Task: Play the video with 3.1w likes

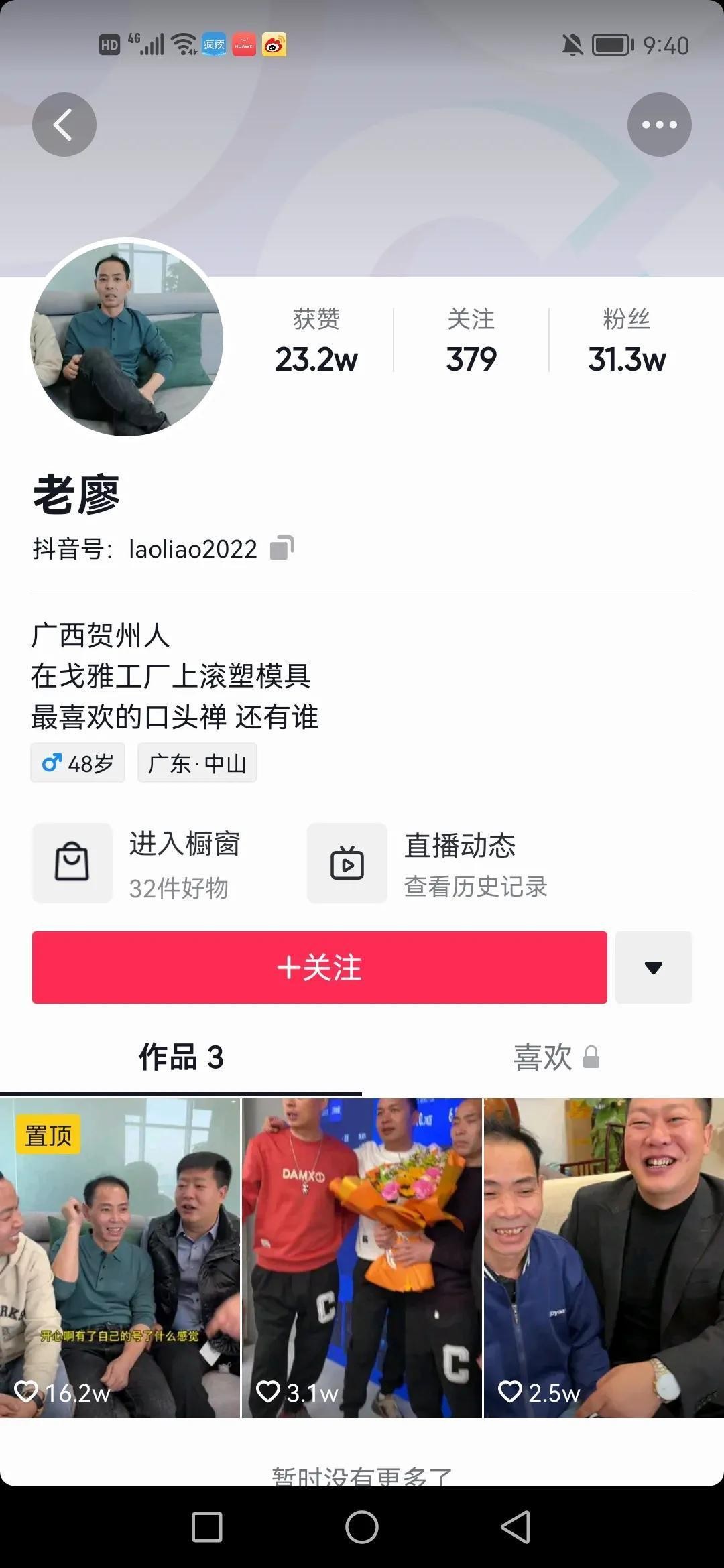Action: point(362,1257)
